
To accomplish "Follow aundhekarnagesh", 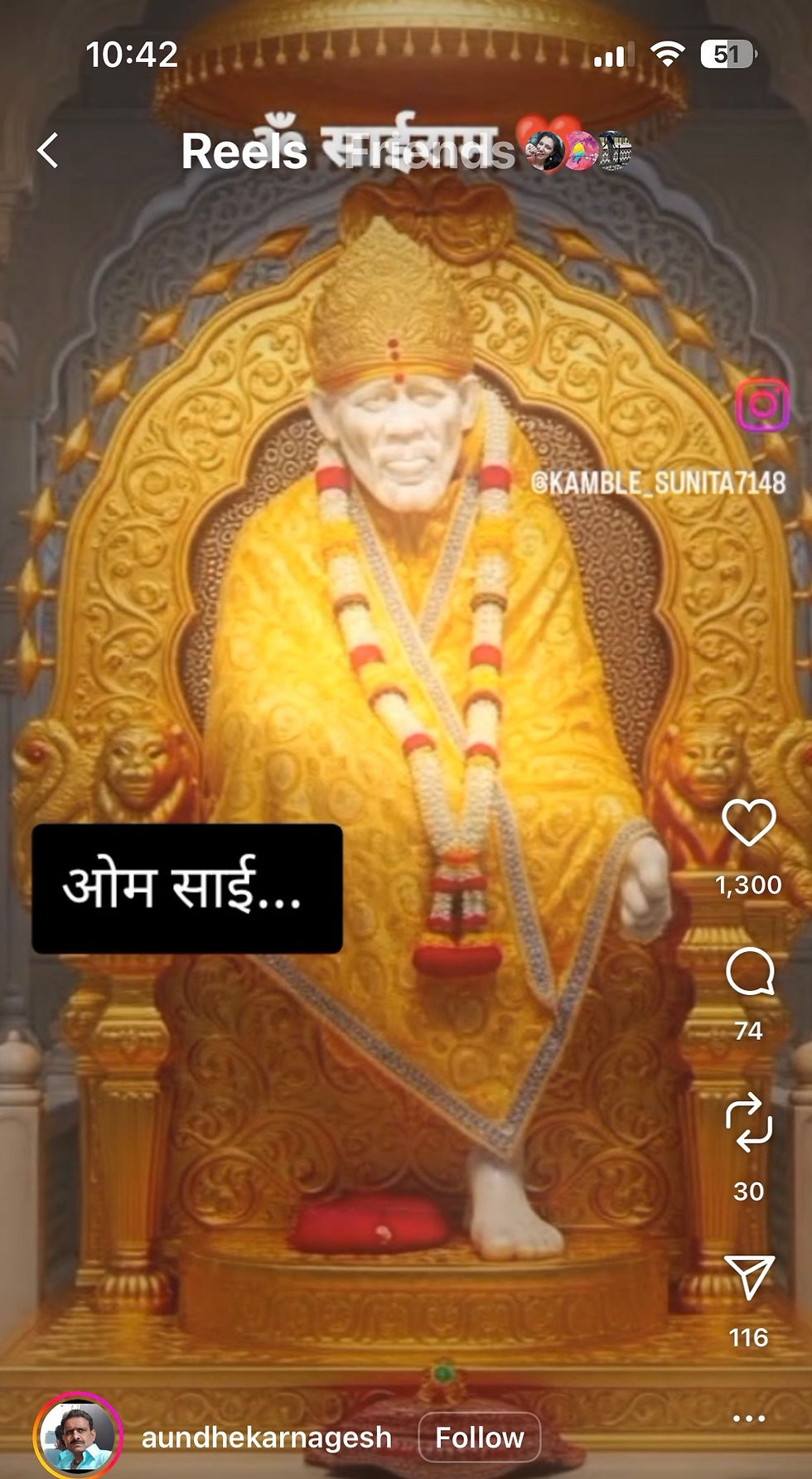I will [479, 1438].
